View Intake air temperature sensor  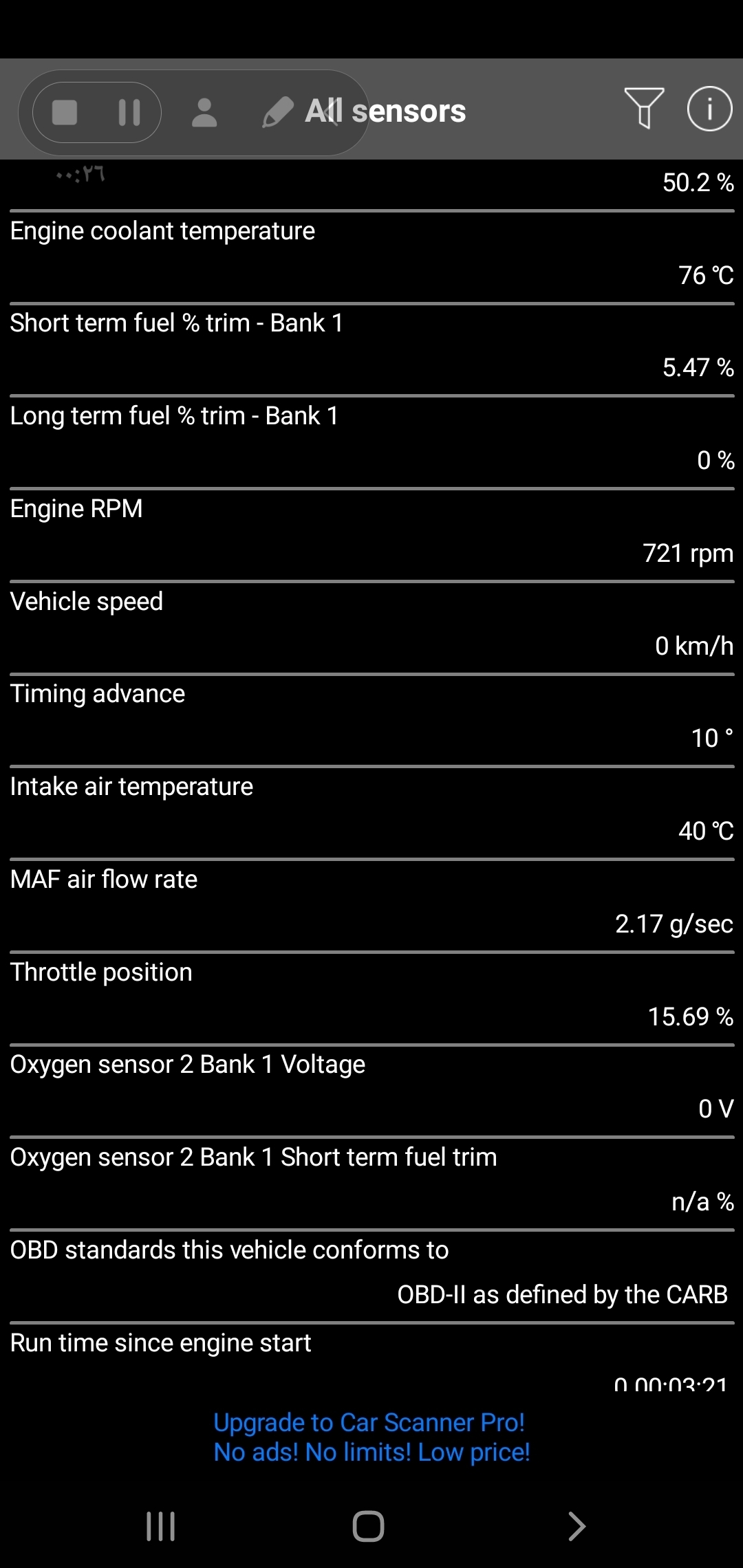pyautogui.click(x=371, y=810)
